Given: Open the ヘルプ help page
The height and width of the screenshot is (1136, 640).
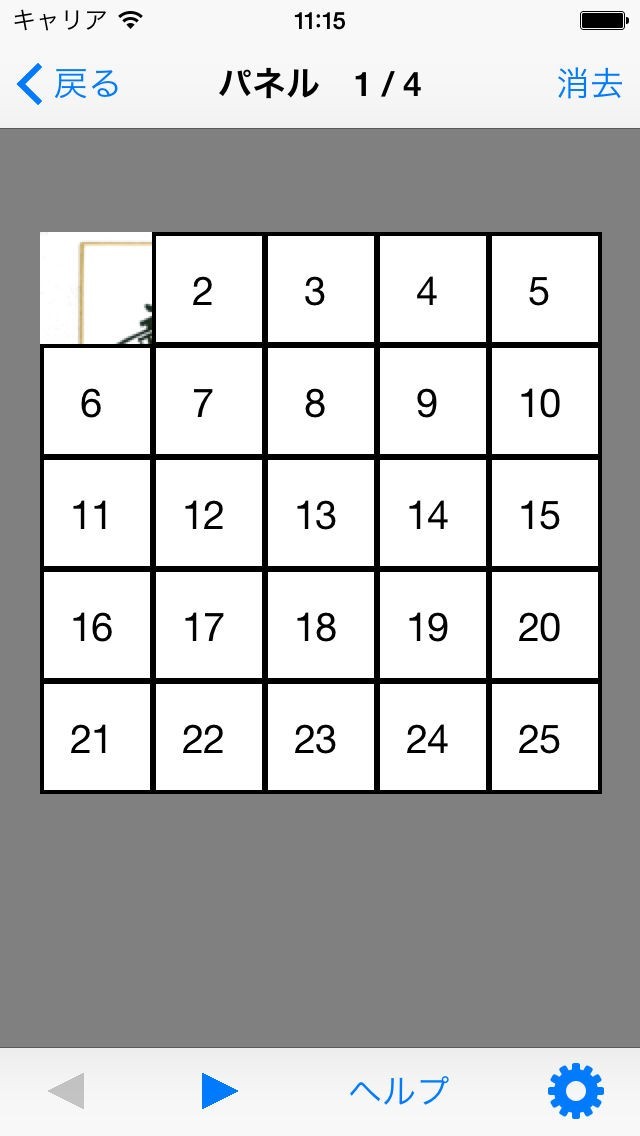Looking at the screenshot, I should (x=398, y=1091).
